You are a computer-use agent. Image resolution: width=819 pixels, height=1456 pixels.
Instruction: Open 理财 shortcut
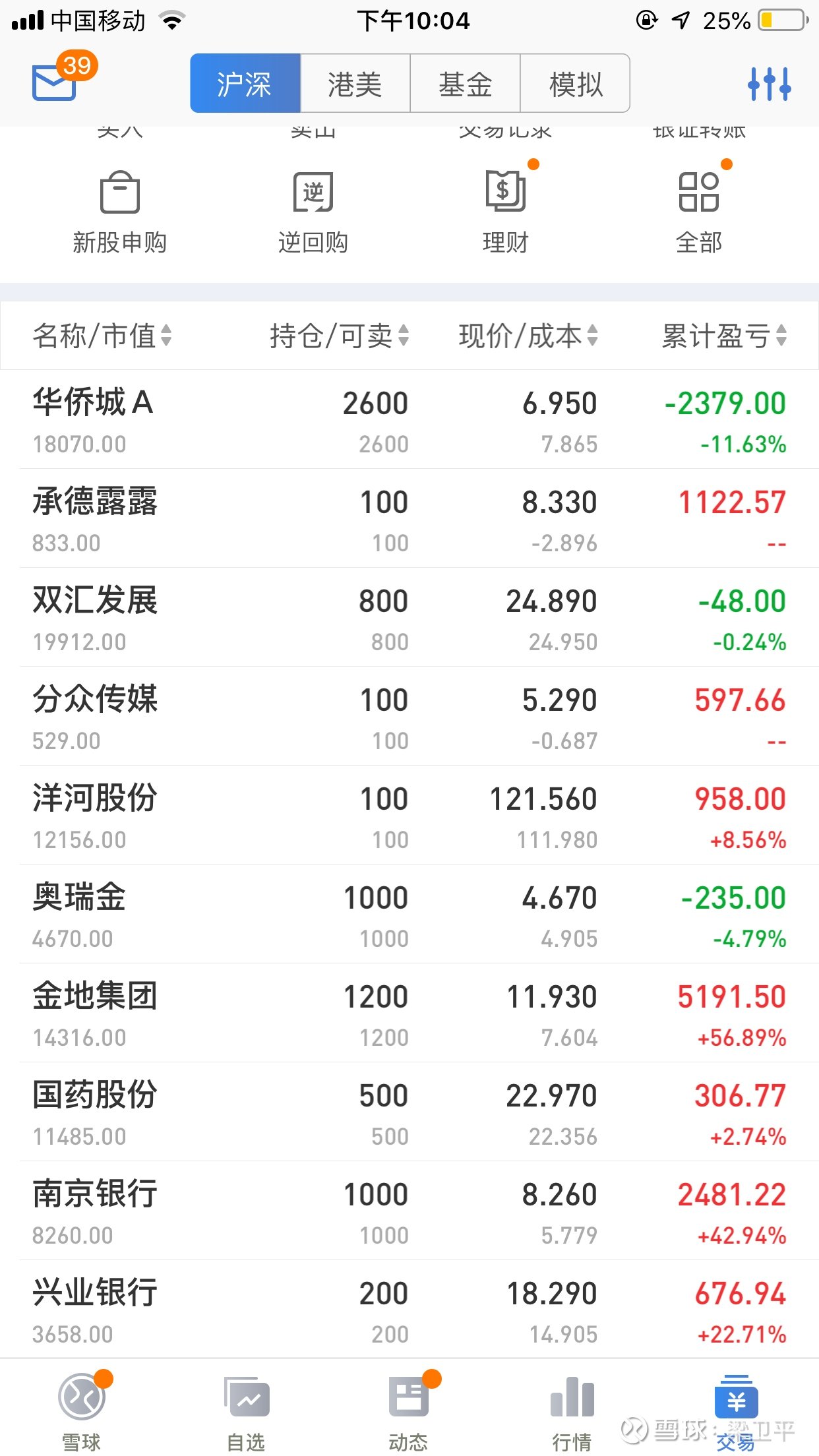point(506,213)
